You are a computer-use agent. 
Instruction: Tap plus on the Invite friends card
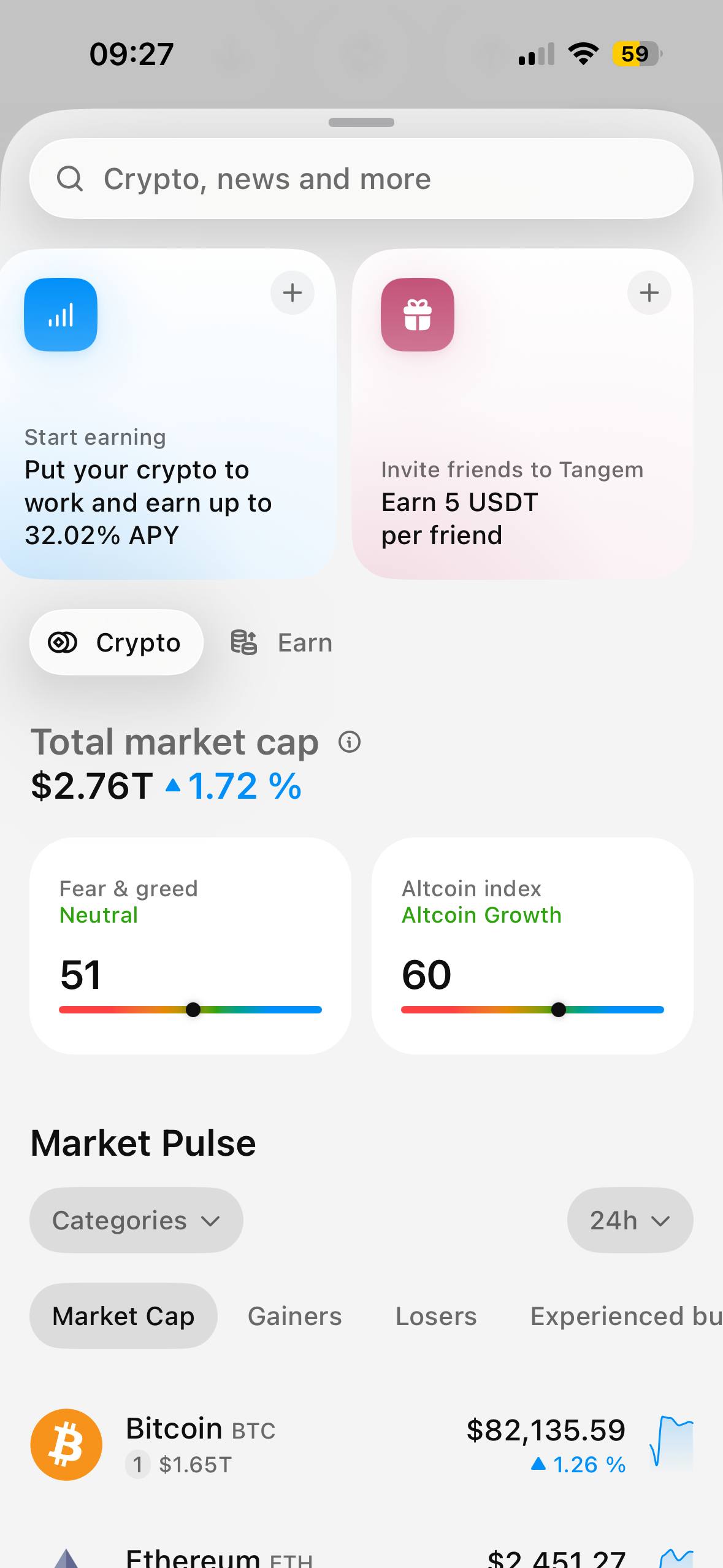coord(649,293)
